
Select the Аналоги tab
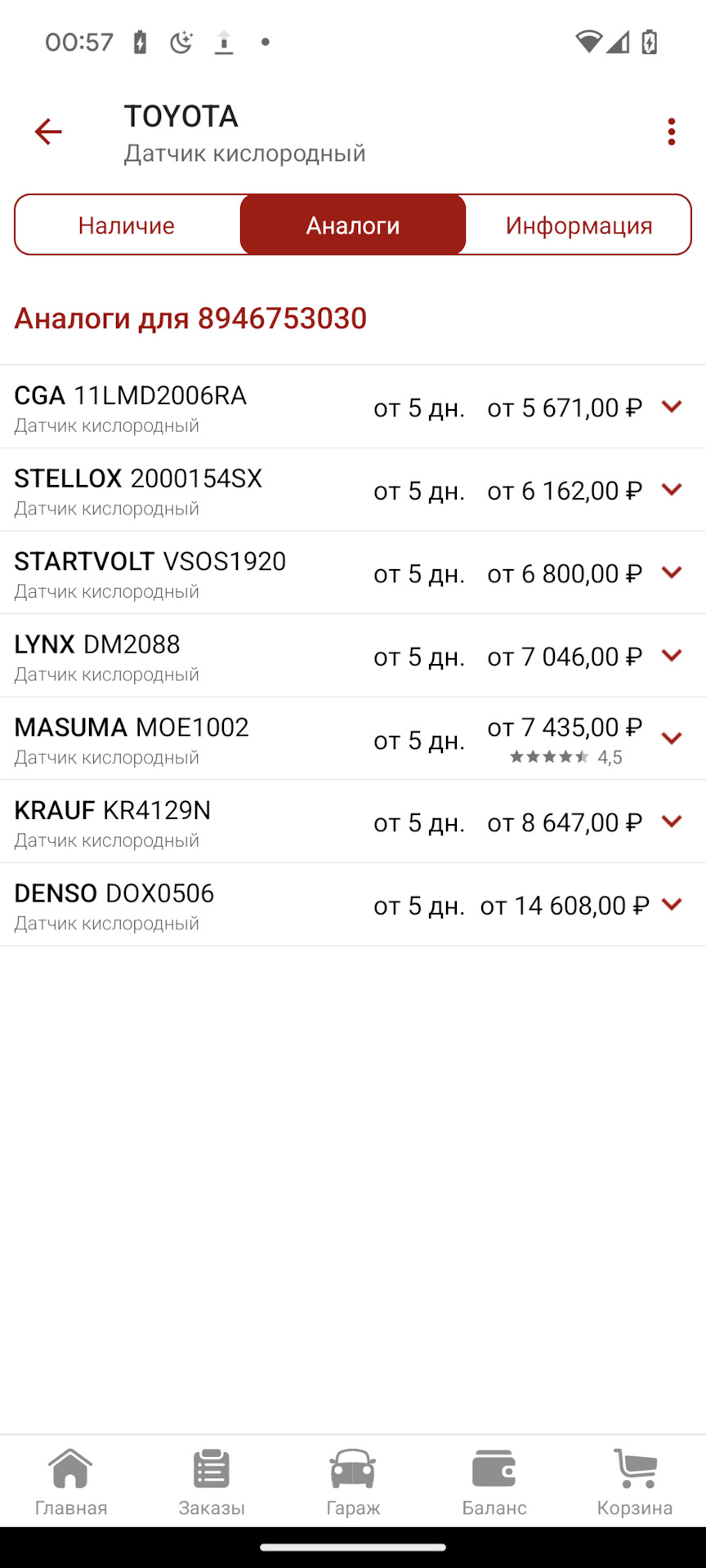point(352,225)
